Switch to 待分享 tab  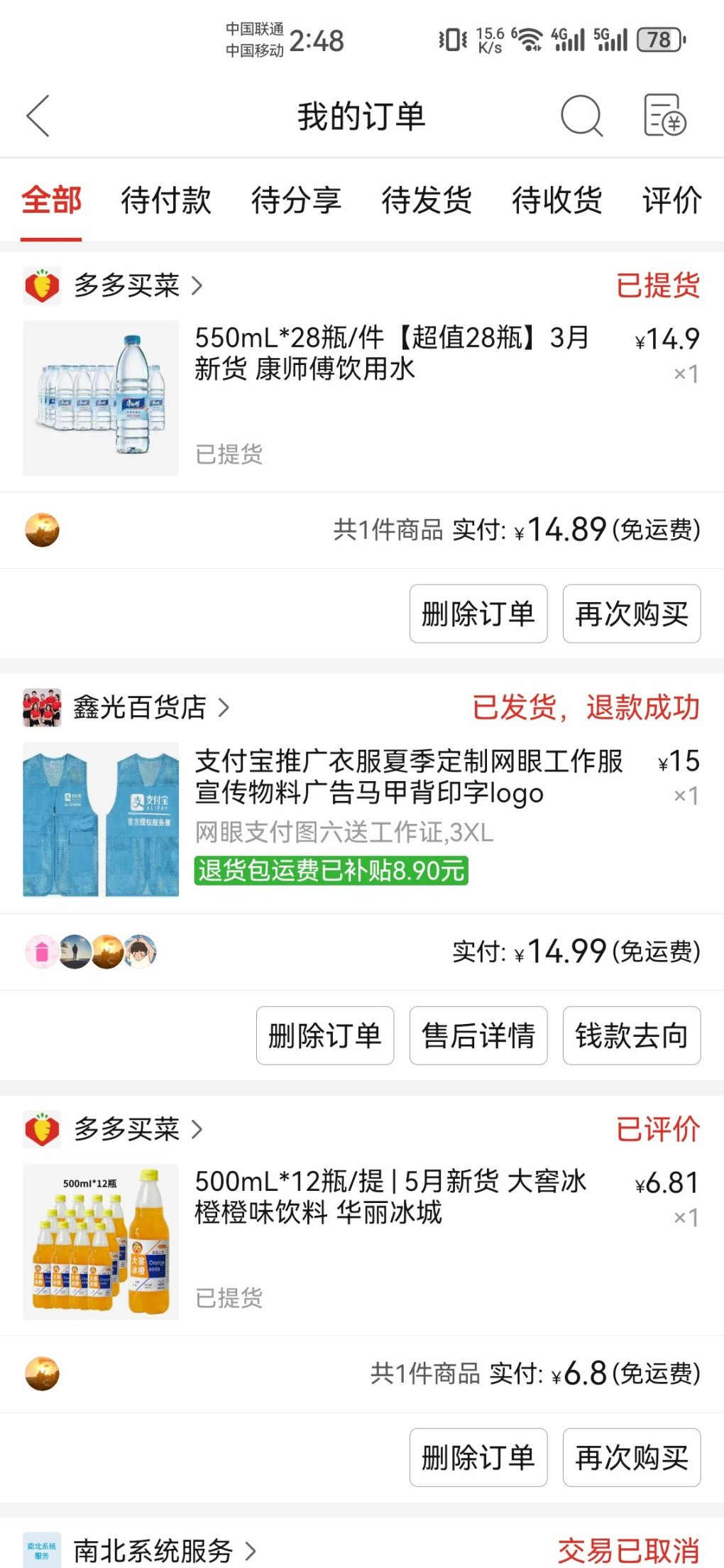(296, 200)
